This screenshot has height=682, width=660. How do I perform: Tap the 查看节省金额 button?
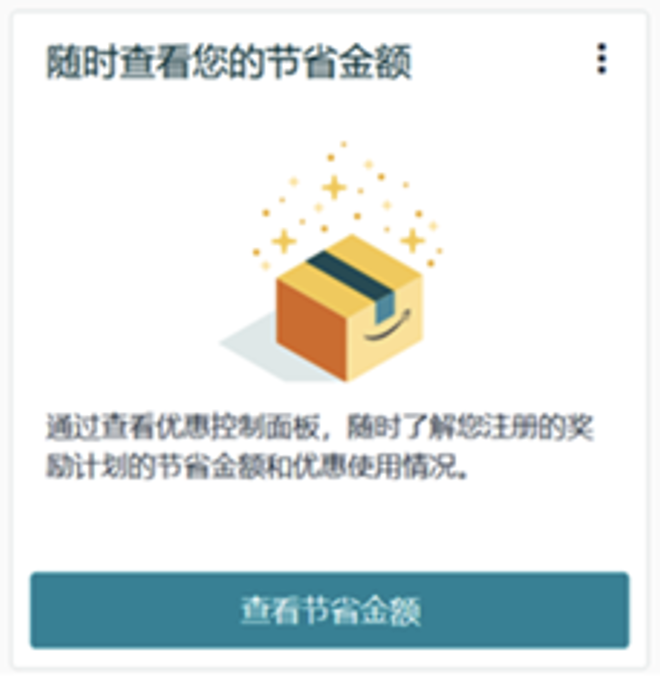(x=329, y=610)
